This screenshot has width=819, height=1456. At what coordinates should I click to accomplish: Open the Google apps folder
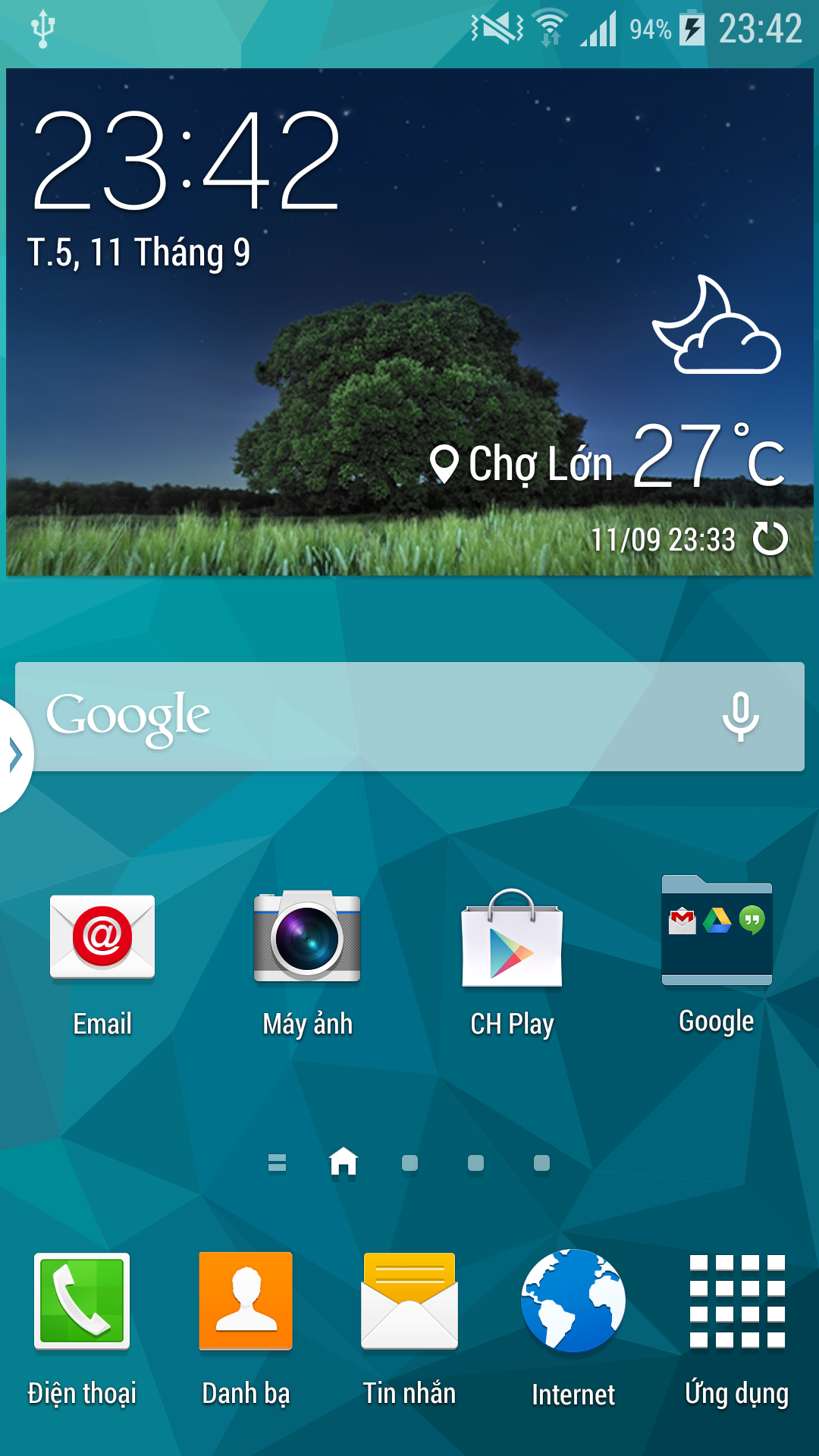[717, 957]
